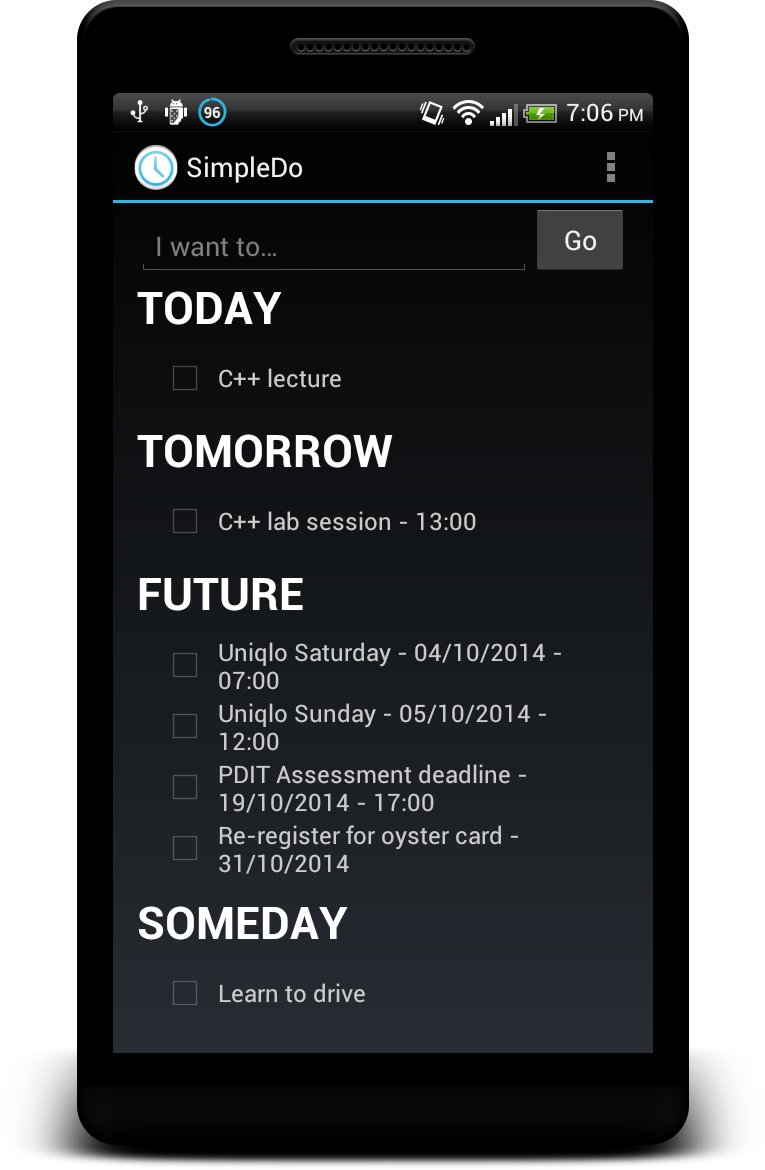Check the PDIT Assessment deadline box

click(x=185, y=787)
